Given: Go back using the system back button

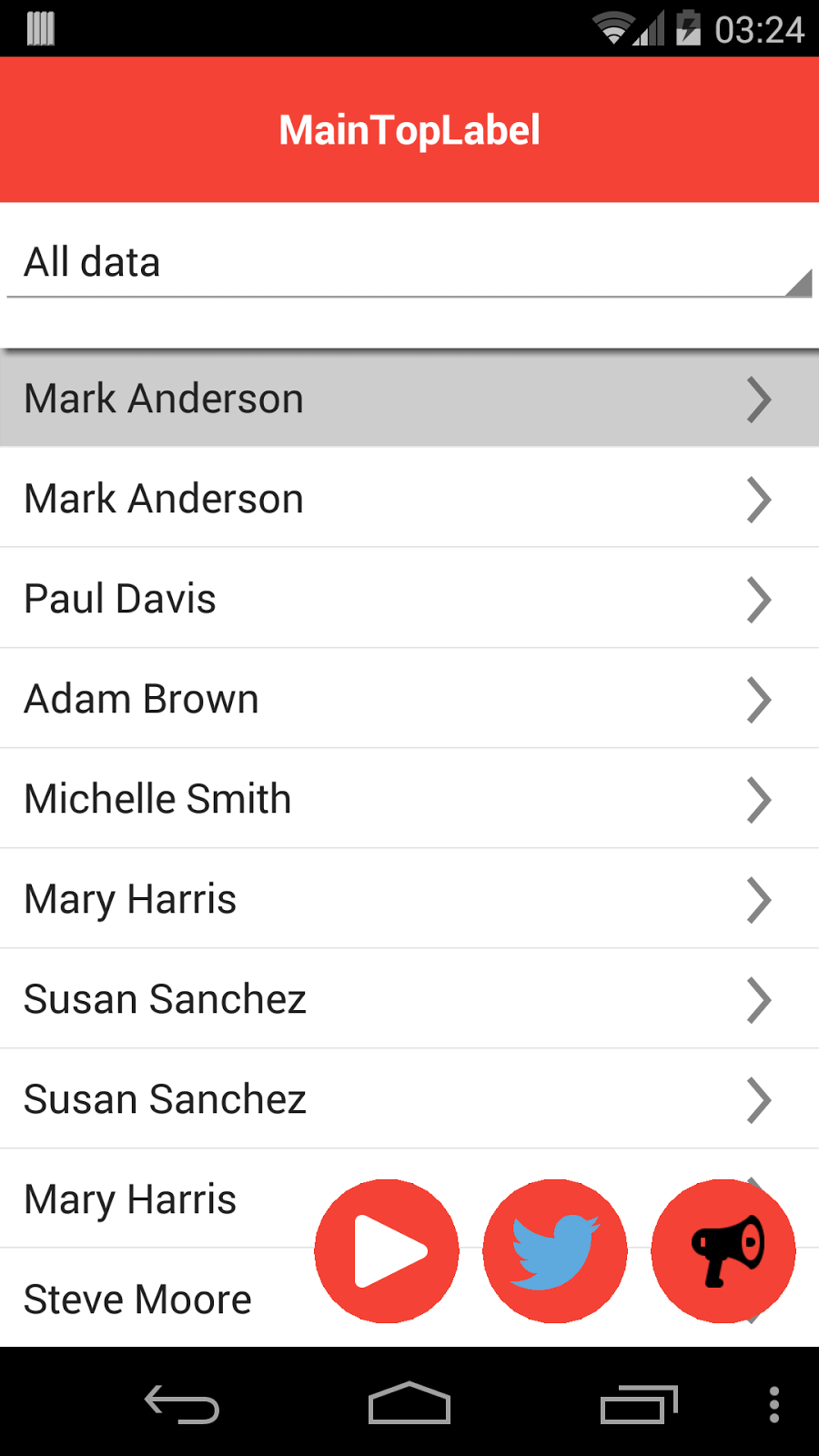Looking at the screenshot, I should click(x=182, y=1404).
